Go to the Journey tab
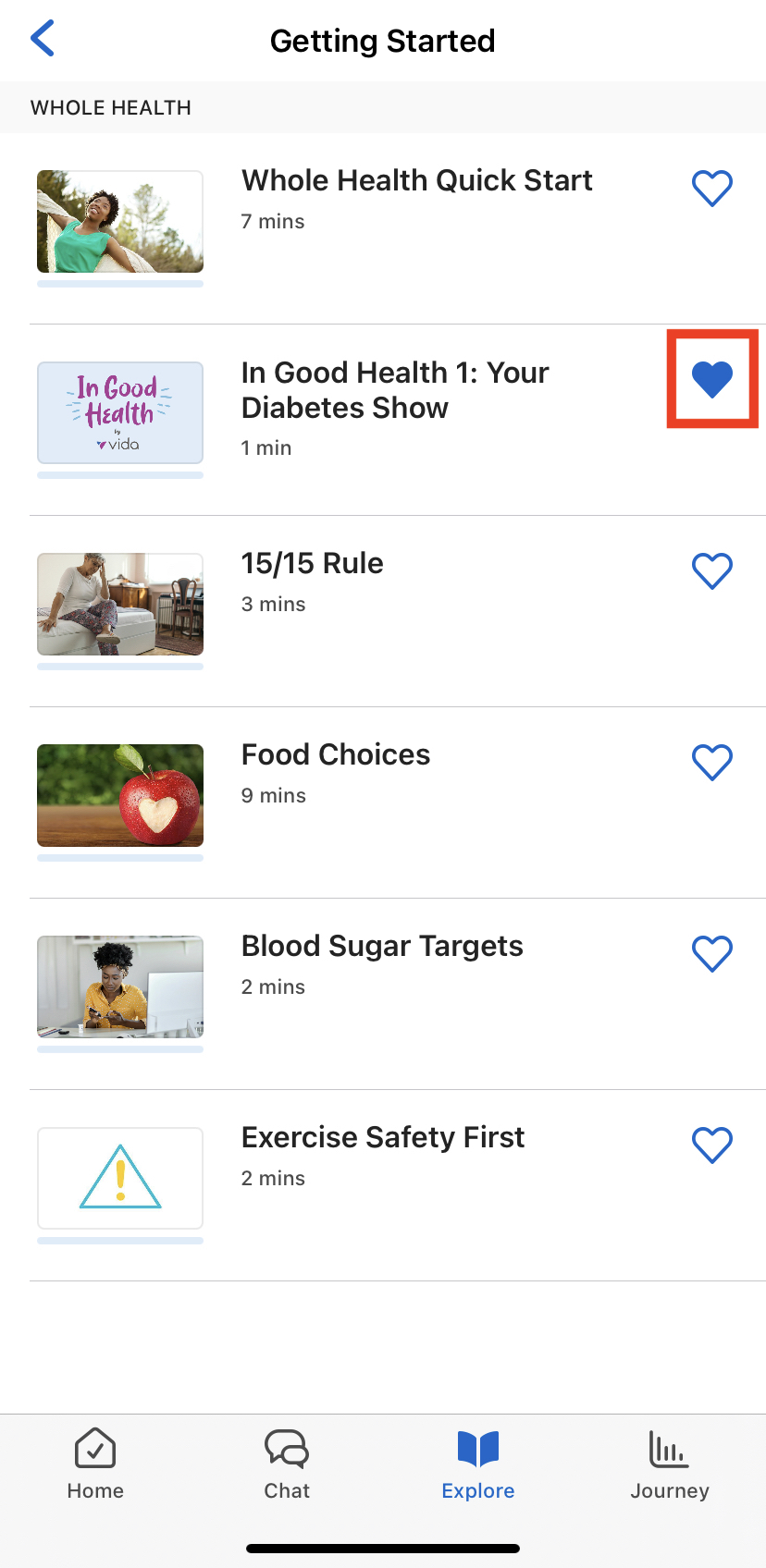This screenshot has height=1568, width=766. 670,1464
